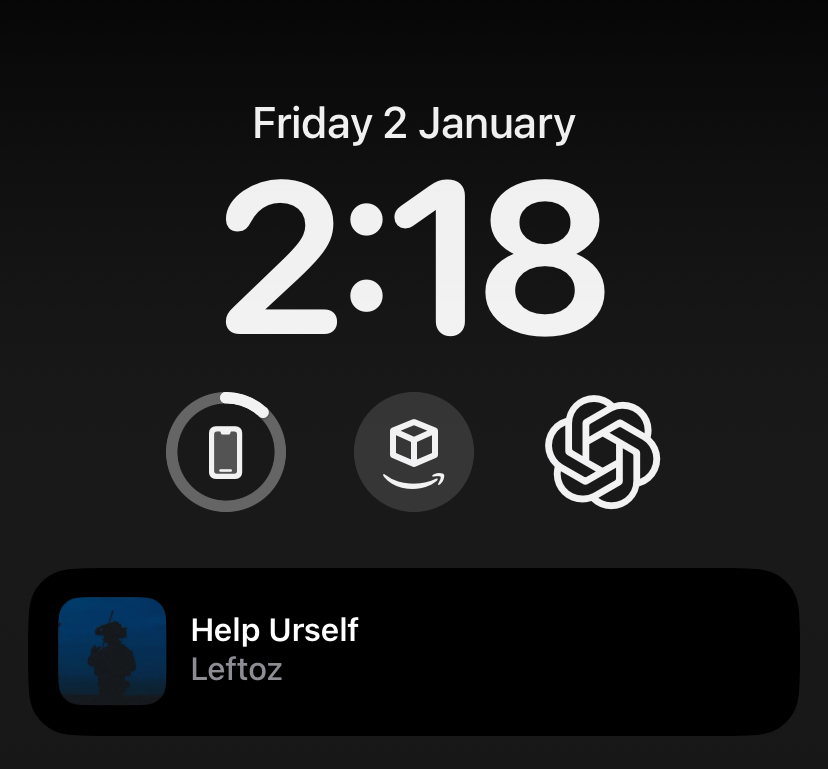Screen dimensions: 828x769
Task: Open the Help Urself now playing card
Action: pos(414,650)
